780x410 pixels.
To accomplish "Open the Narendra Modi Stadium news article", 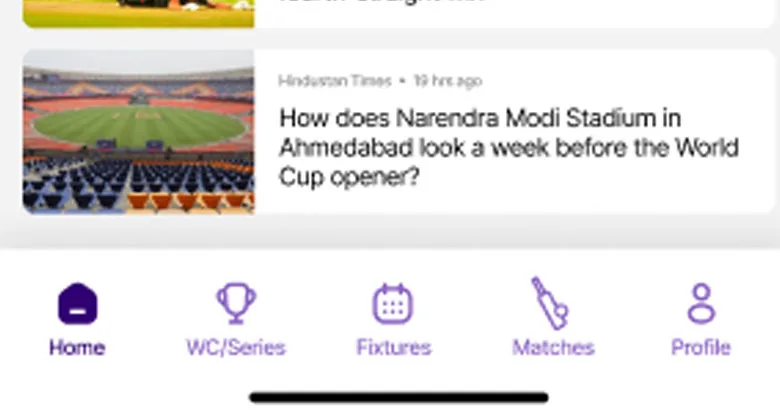I will click(508, 147).
